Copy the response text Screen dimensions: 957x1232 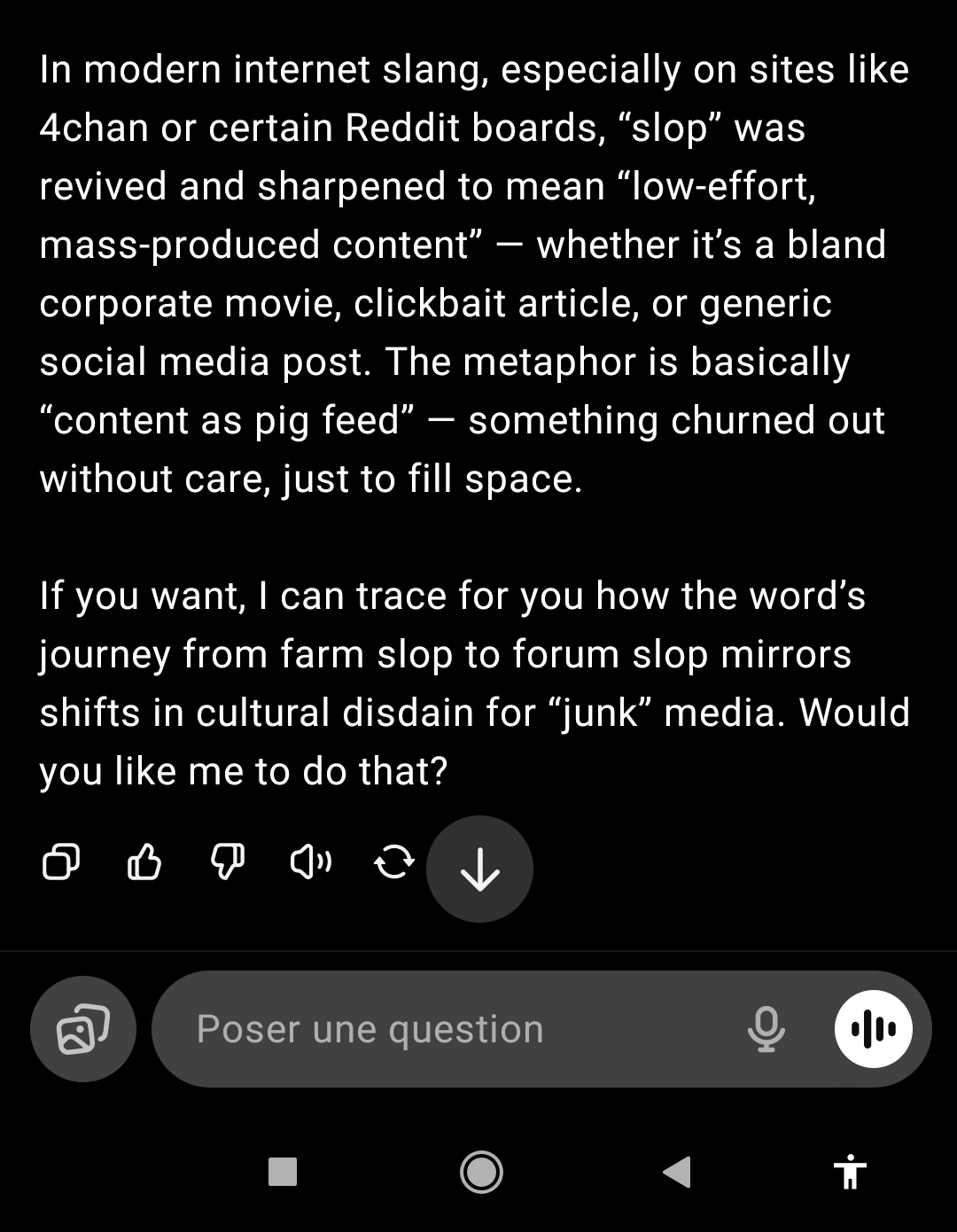coord(60,861)
